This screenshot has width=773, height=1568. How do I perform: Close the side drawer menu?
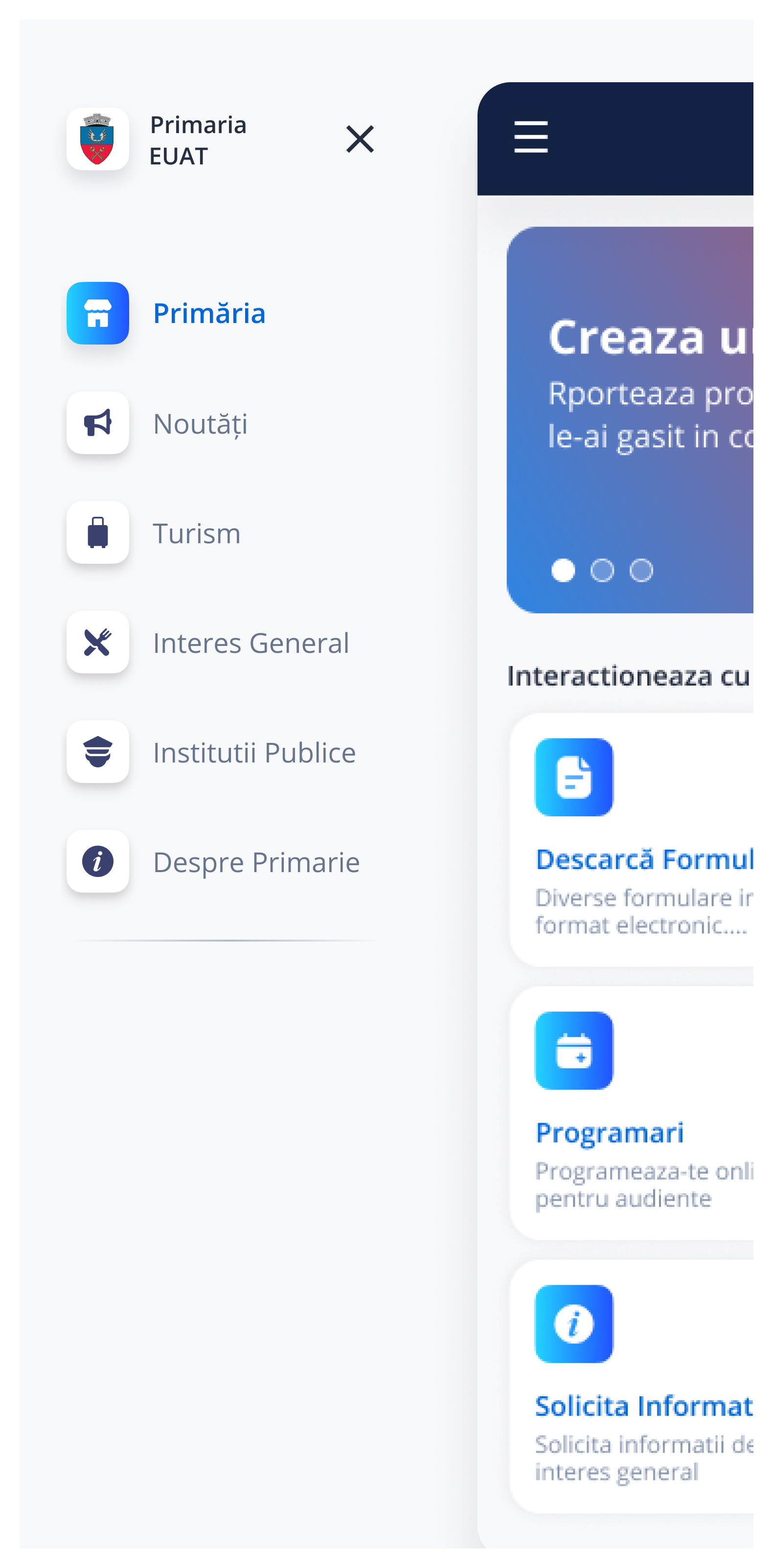tap(360, 139)
